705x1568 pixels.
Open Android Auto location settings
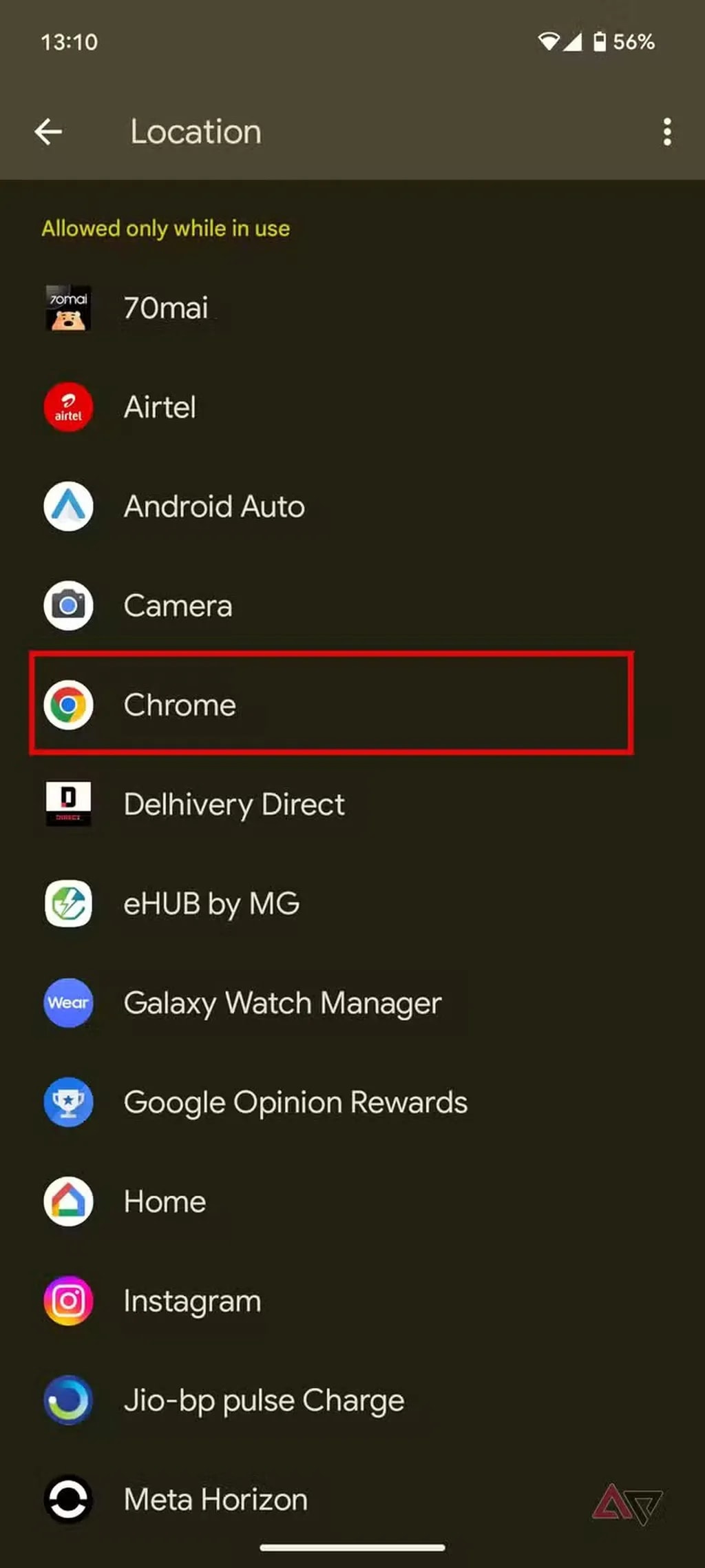pyautogui.click(x=213, y=506)
